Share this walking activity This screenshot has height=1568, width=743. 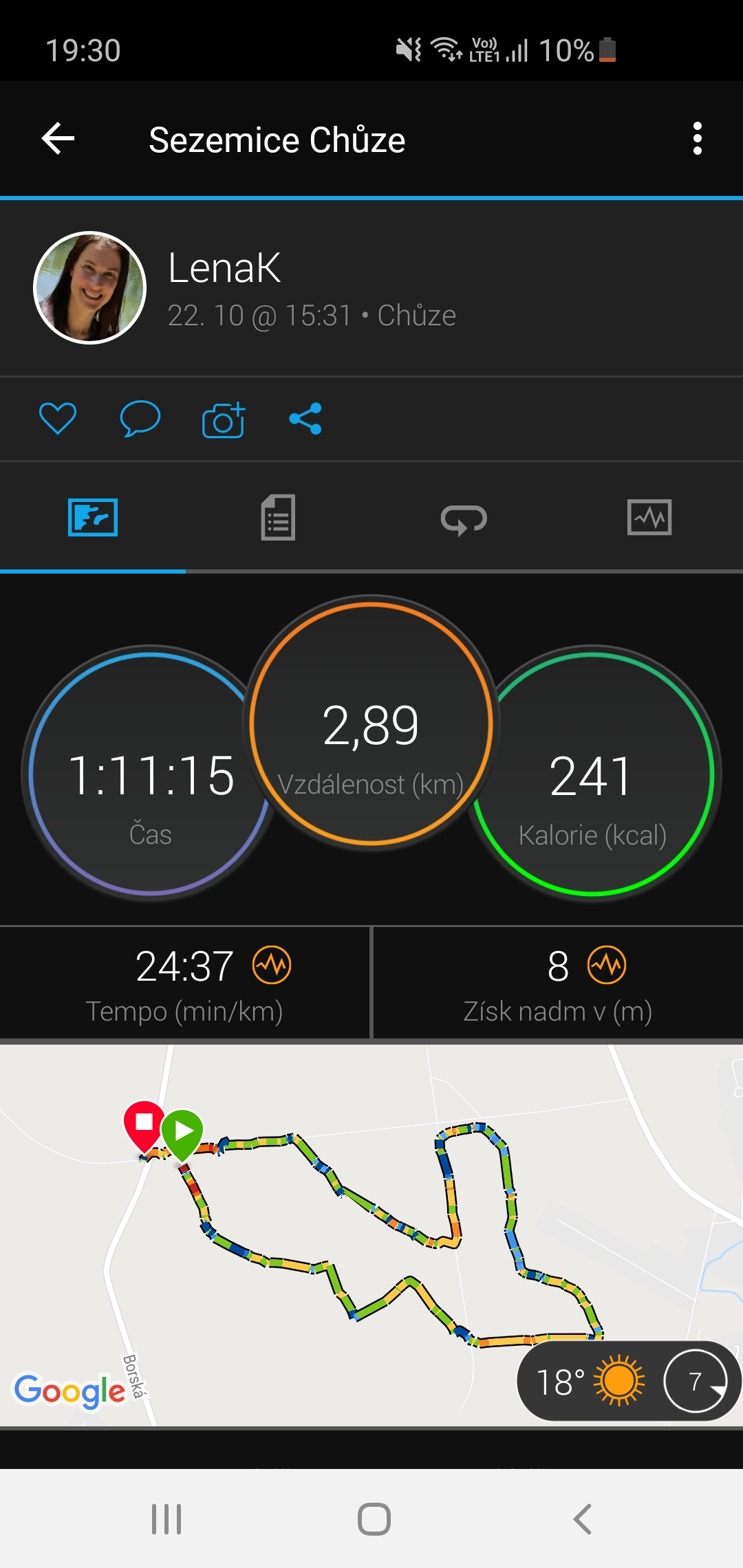pyautogui.click(x=305, y=419)
